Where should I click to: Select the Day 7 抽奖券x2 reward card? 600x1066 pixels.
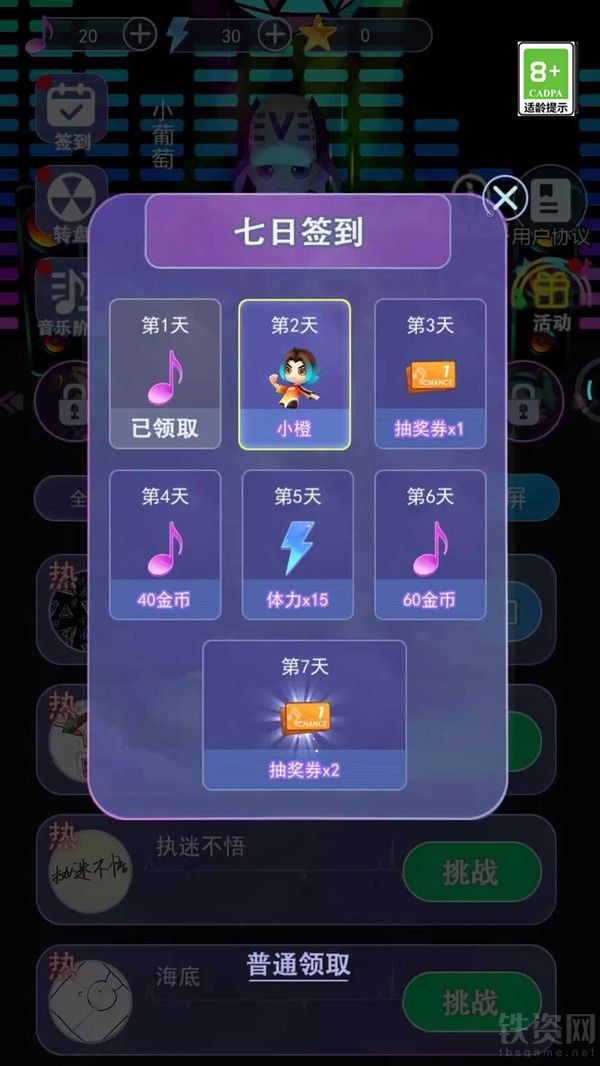(x=304, y=715)
